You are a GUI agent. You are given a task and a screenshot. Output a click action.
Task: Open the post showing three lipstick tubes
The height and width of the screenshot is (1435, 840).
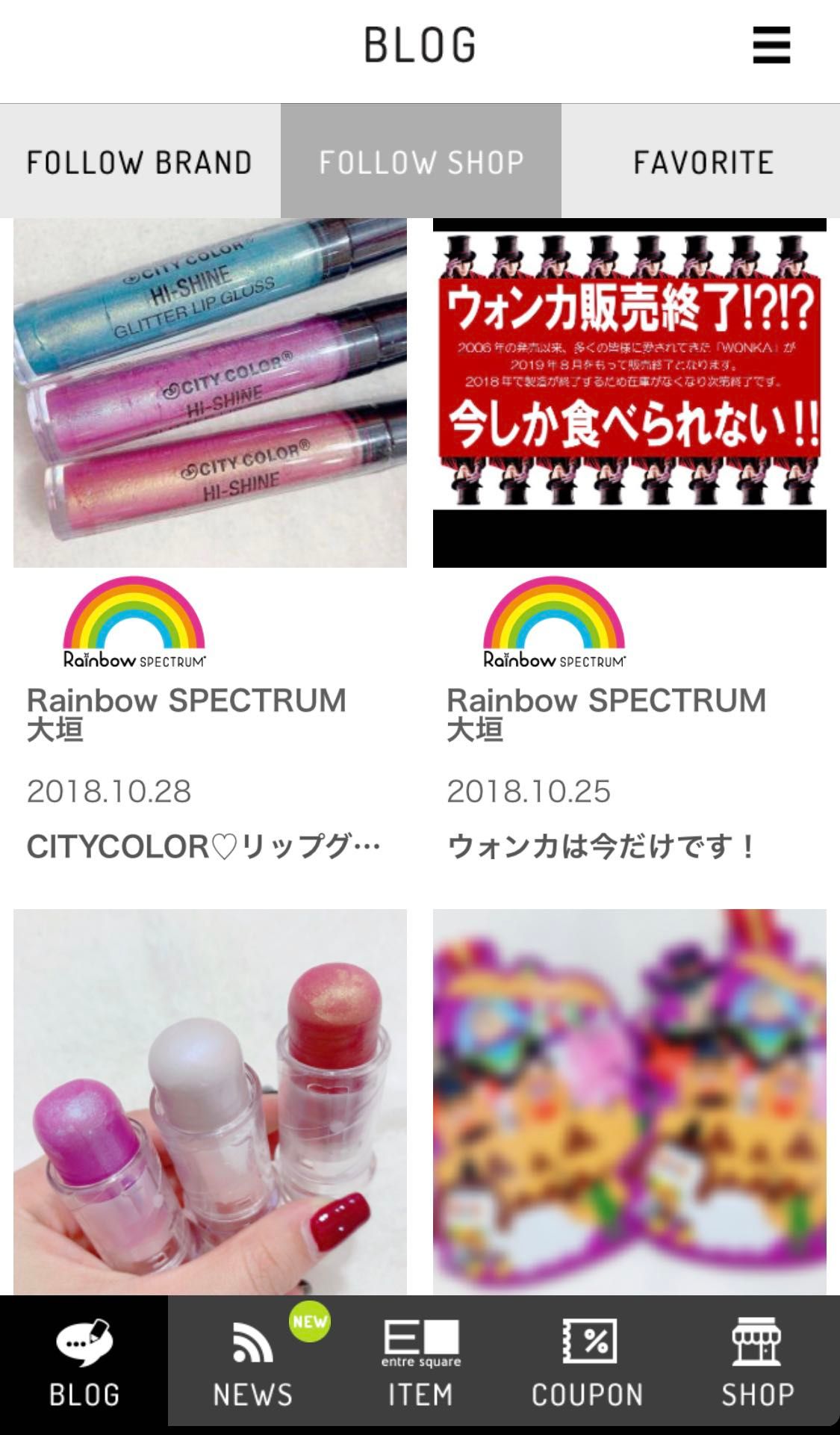click(x=210, y=1102)
